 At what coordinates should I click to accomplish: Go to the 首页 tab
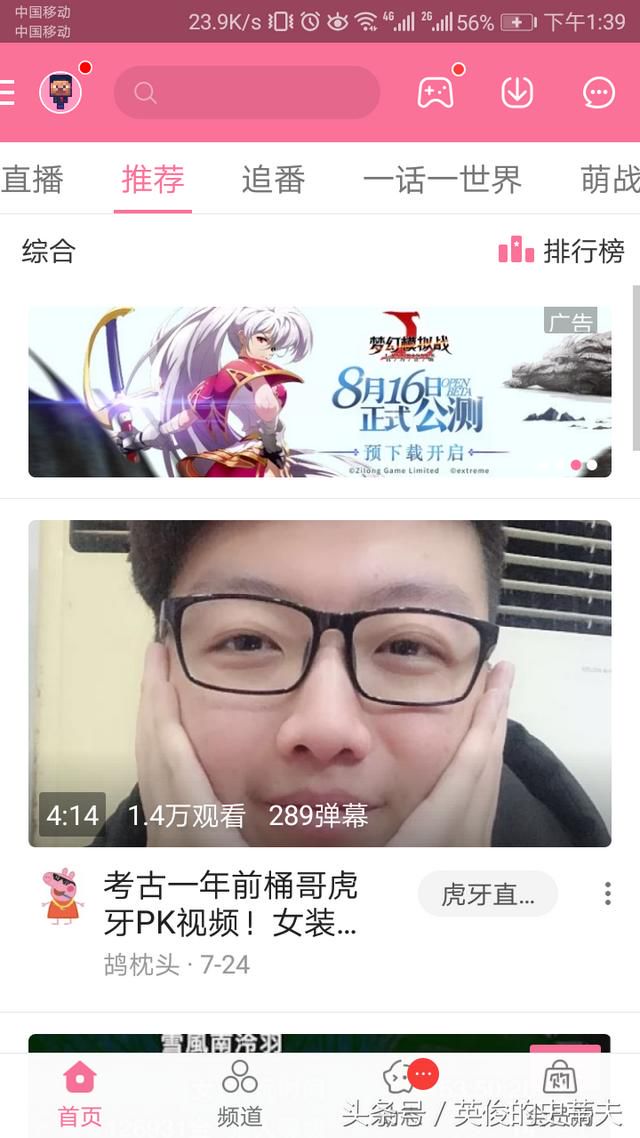pyautogui.click(x=80, y=1094)
